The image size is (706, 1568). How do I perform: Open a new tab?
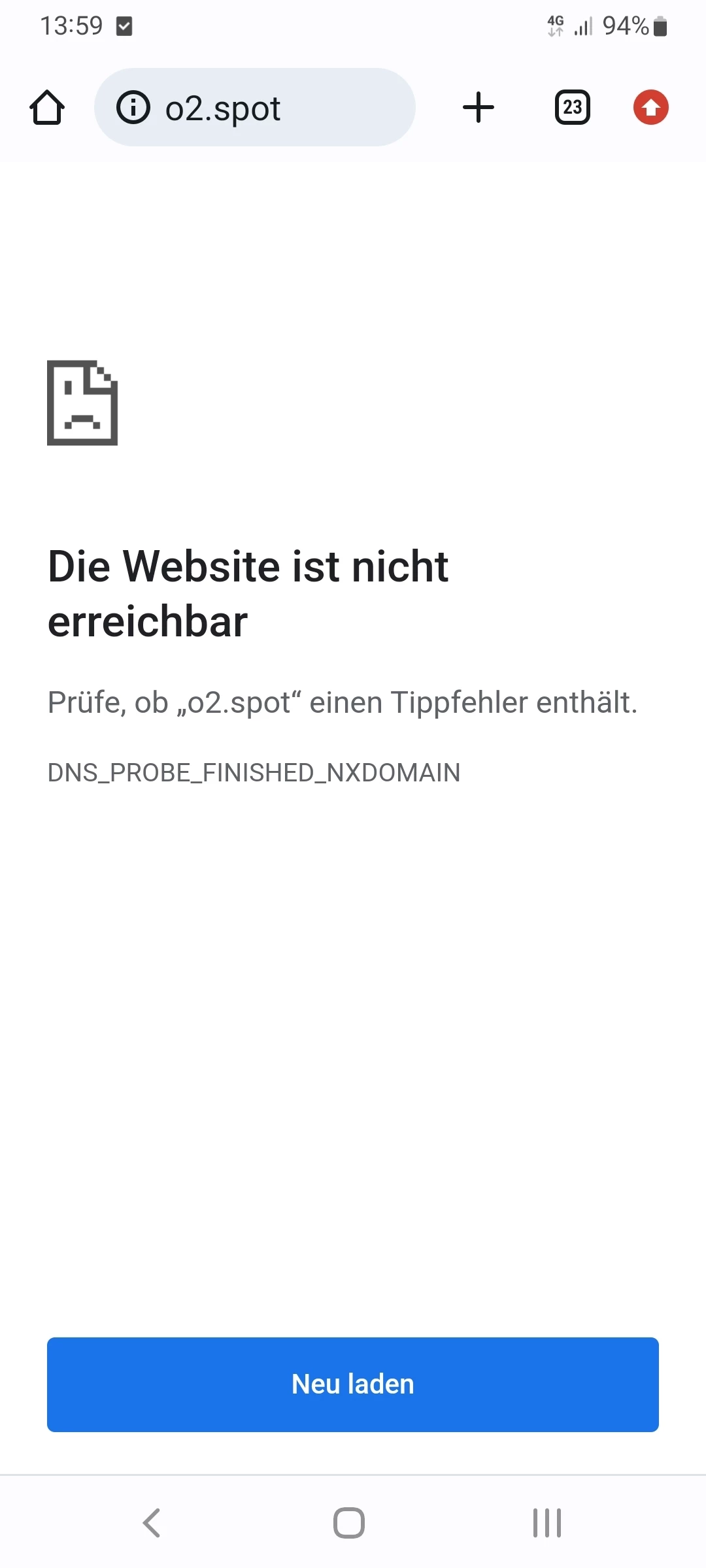479,107
